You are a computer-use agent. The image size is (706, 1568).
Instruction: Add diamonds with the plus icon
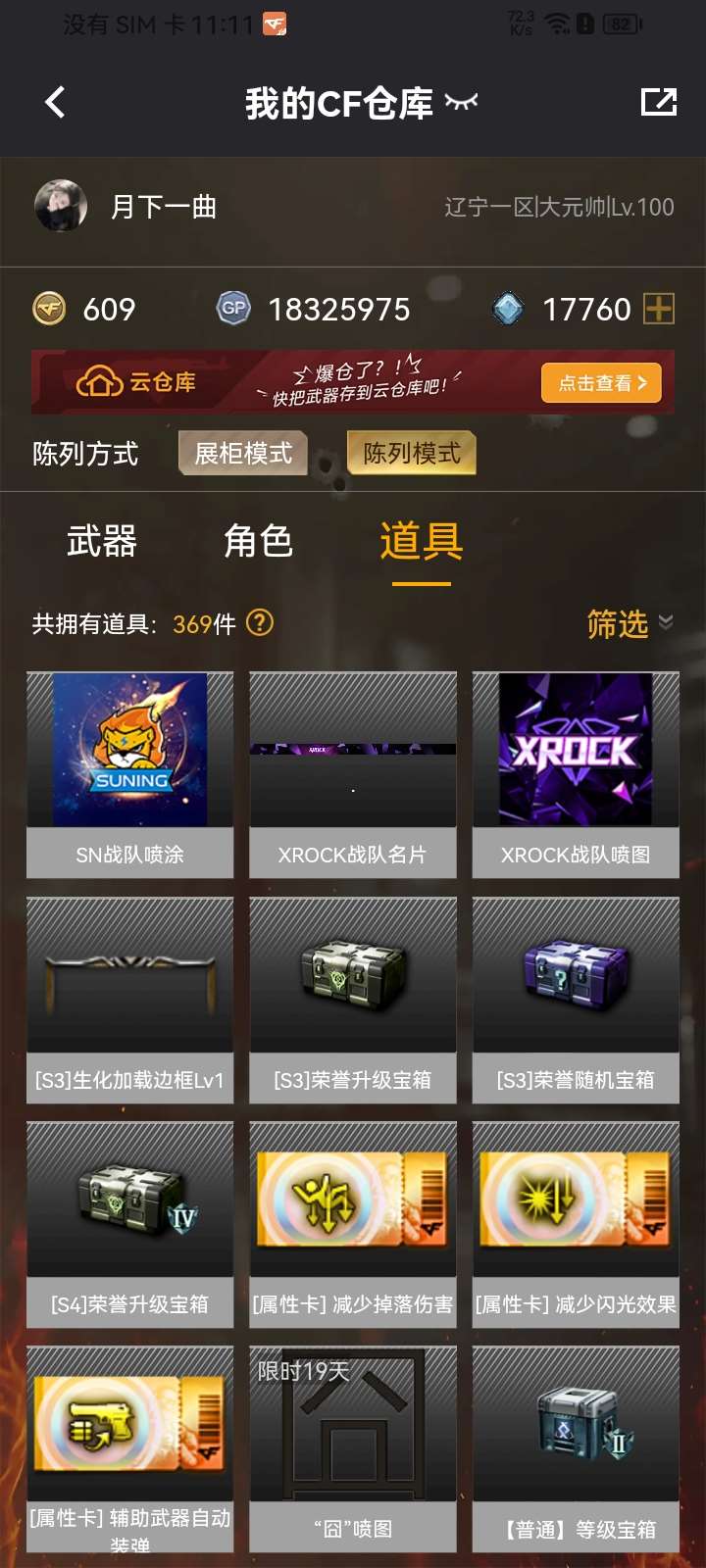coord(659,310)
